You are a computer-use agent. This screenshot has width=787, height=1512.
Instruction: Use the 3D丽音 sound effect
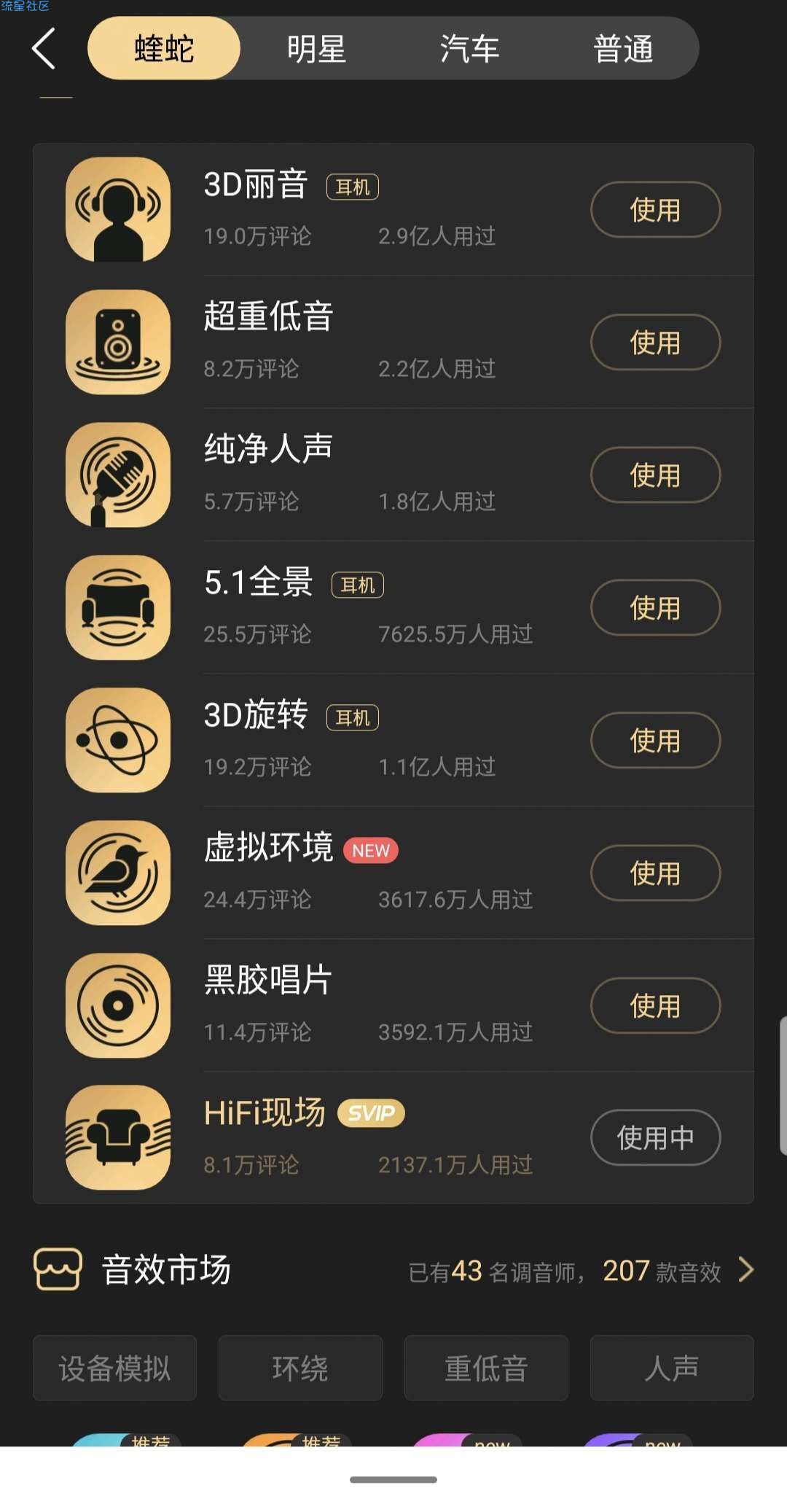point(655,210)
